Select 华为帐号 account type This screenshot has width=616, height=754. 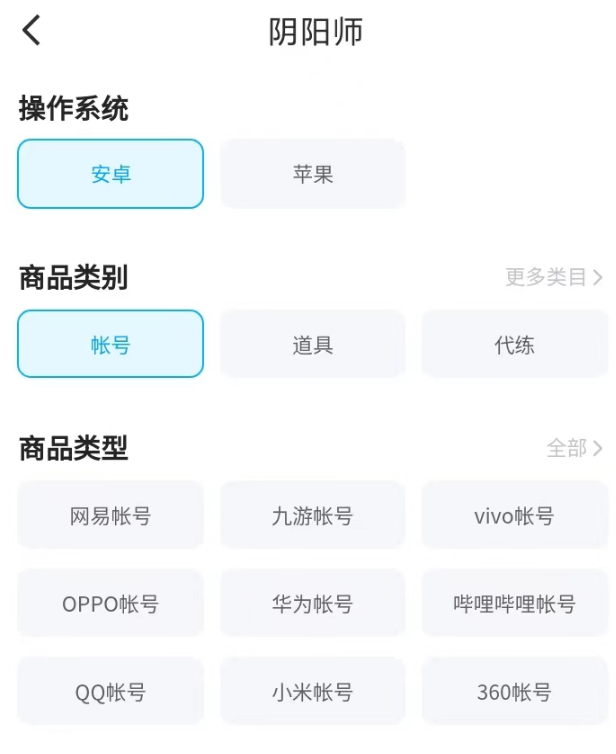[x=312, y=604]
